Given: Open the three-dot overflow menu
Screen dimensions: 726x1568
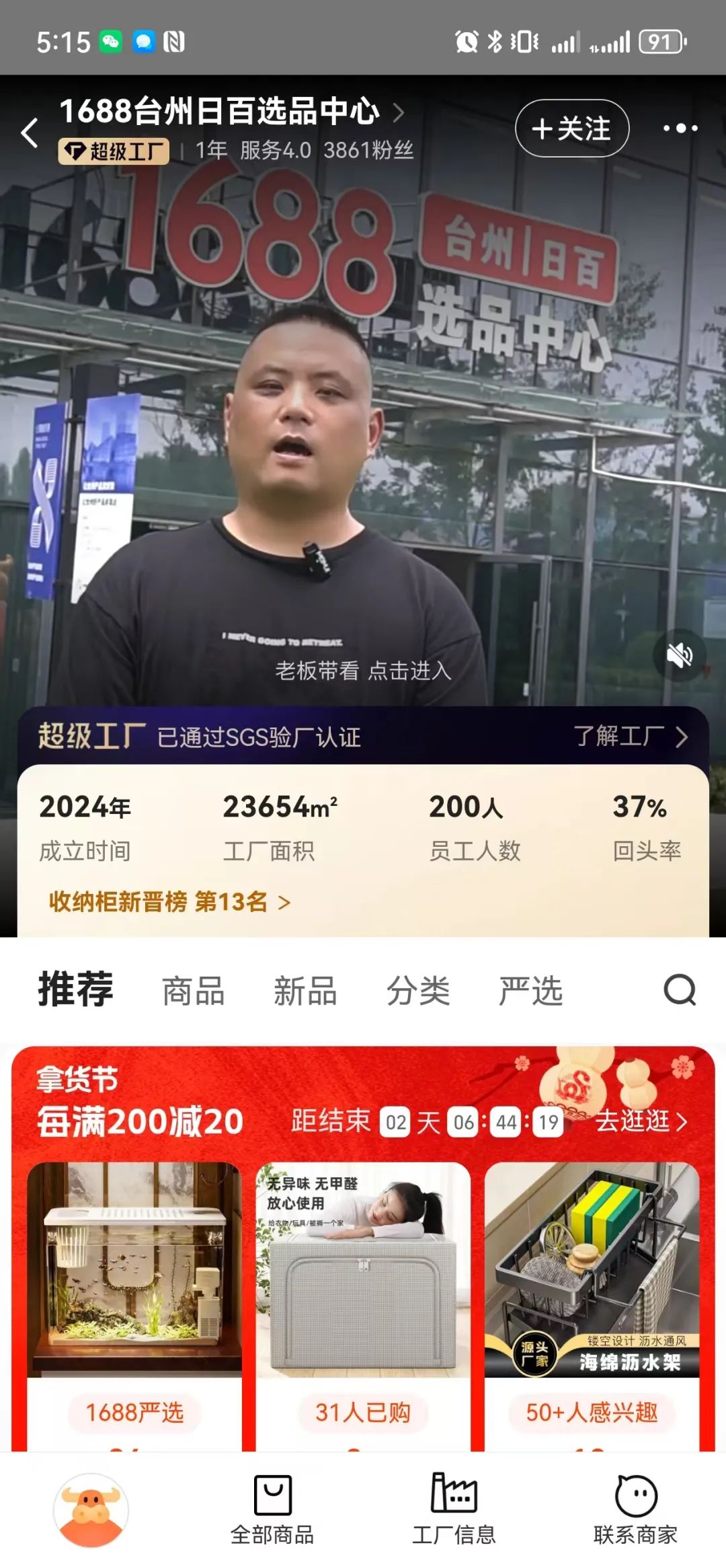Looking at the screenshot, I should [x=680, y=128].
